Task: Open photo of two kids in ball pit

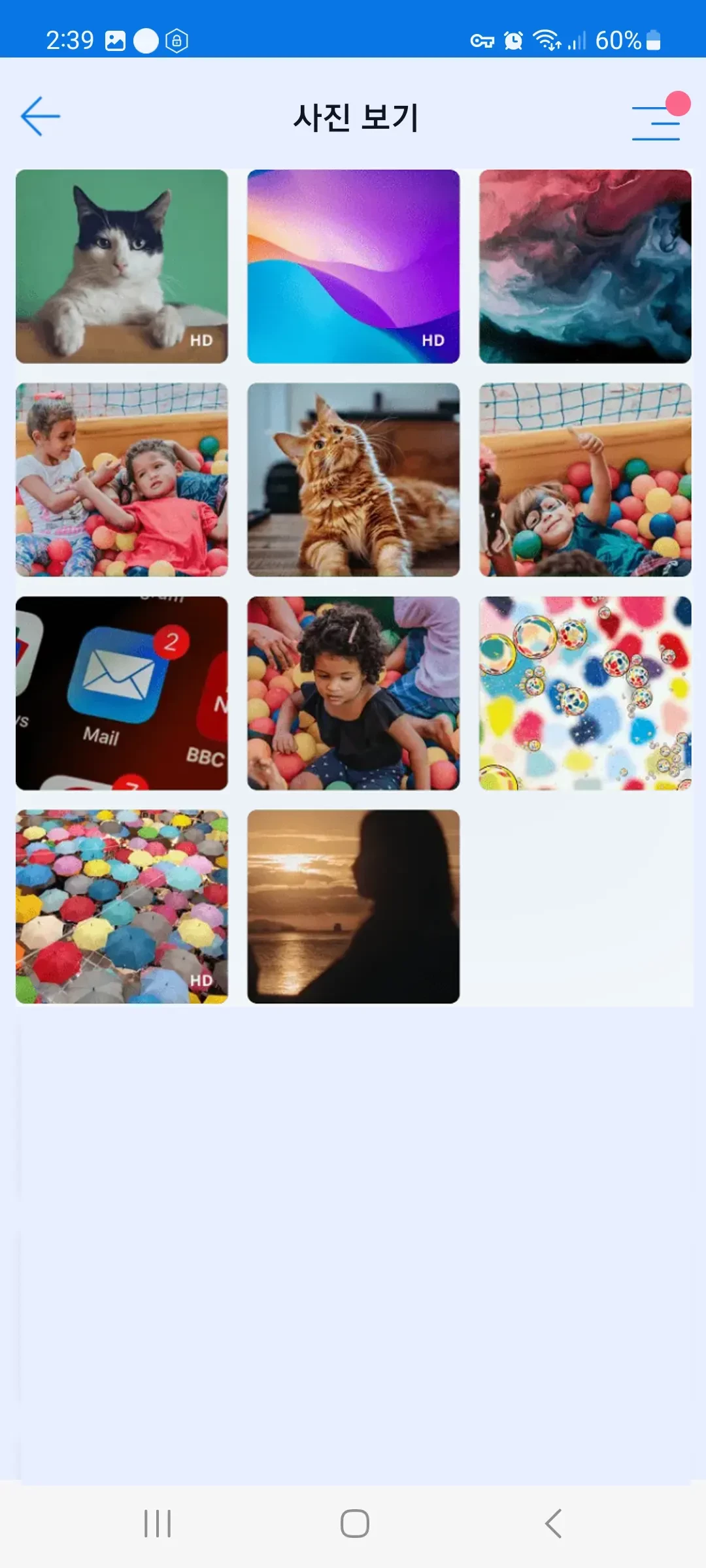Action: [x=122, y=480]
